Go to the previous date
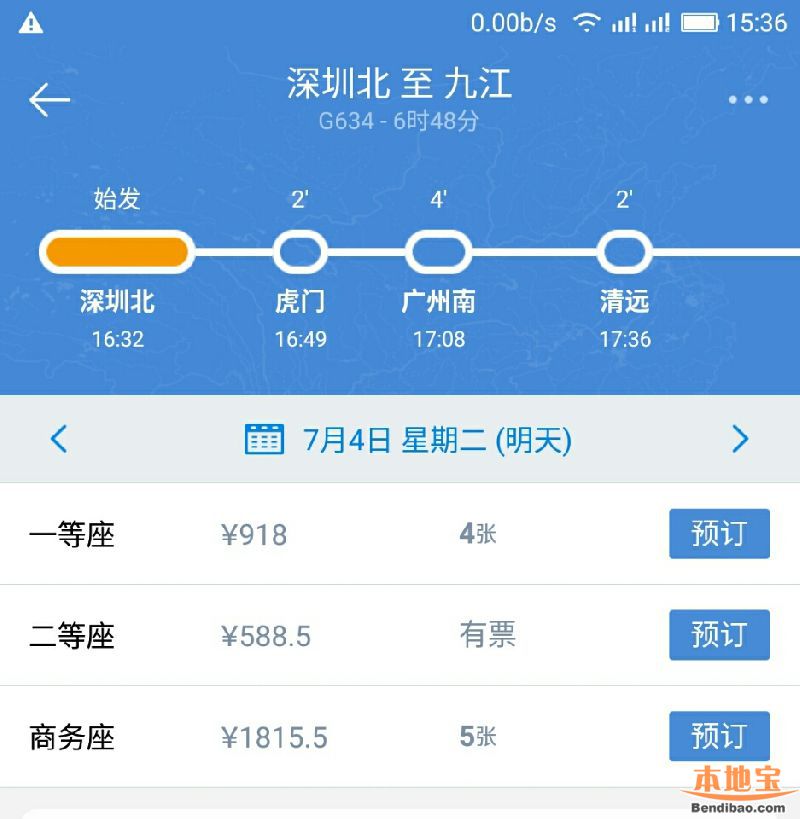 (x=59, y=439)
